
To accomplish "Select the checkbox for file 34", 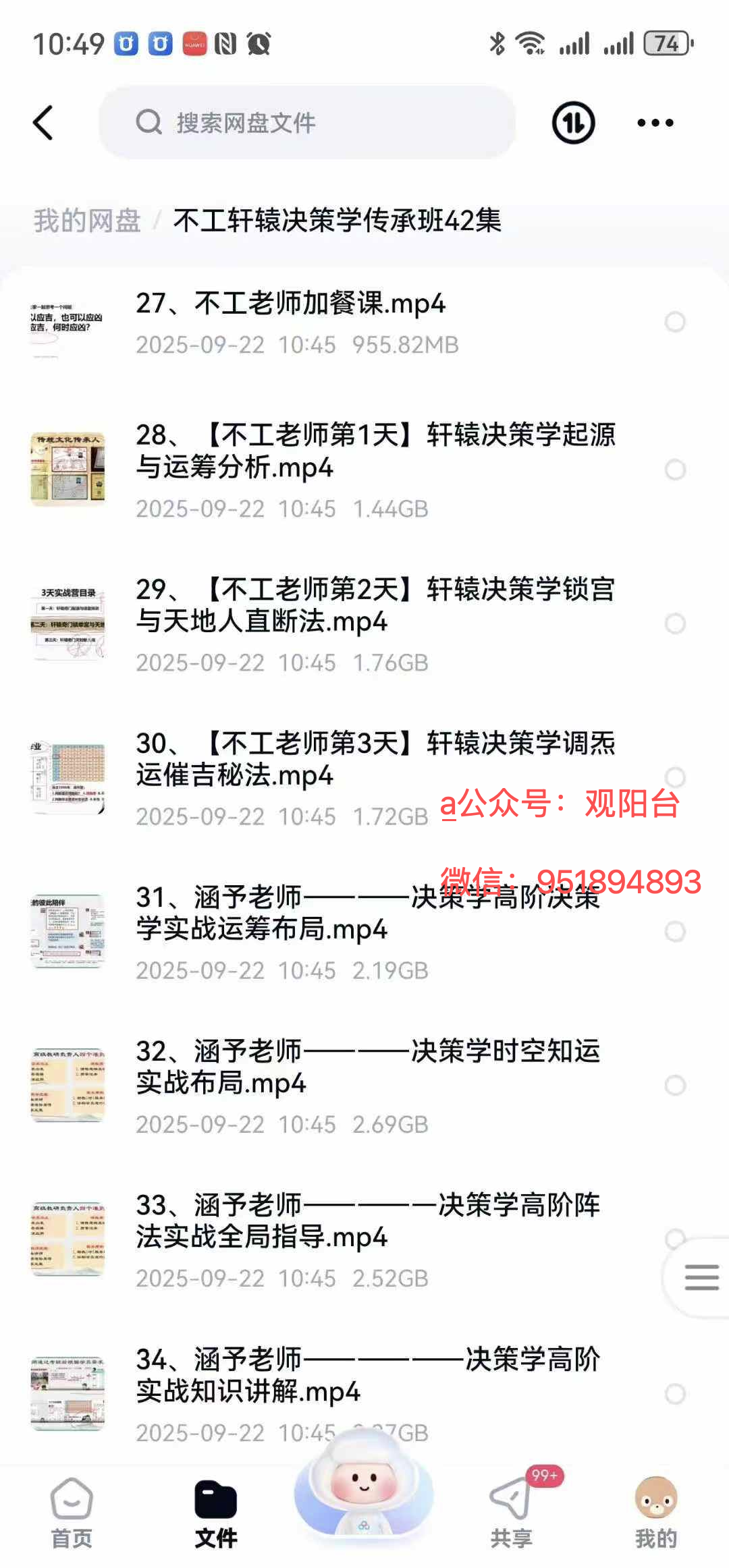I will pos(675,1394).
